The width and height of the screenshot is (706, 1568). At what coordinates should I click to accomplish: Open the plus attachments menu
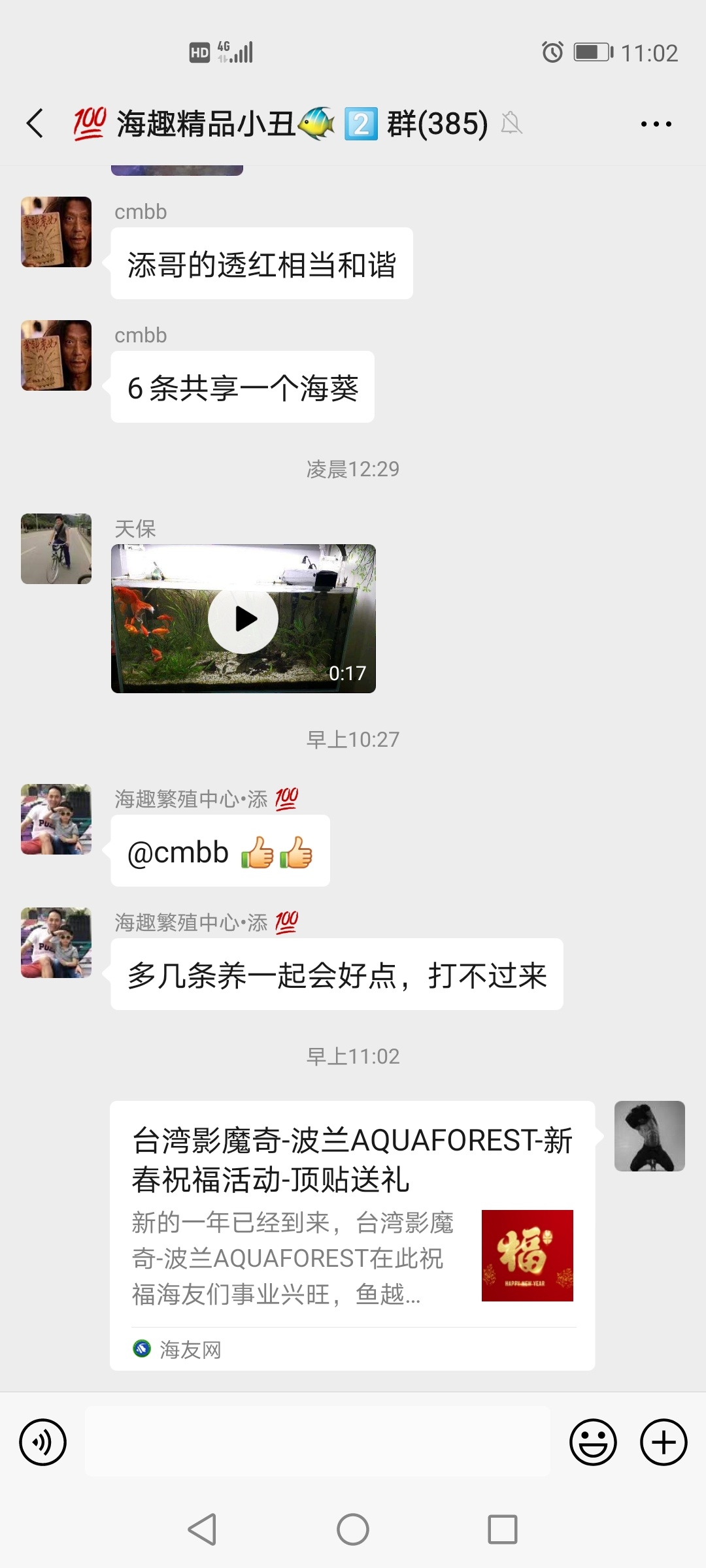click(663, 1442)
